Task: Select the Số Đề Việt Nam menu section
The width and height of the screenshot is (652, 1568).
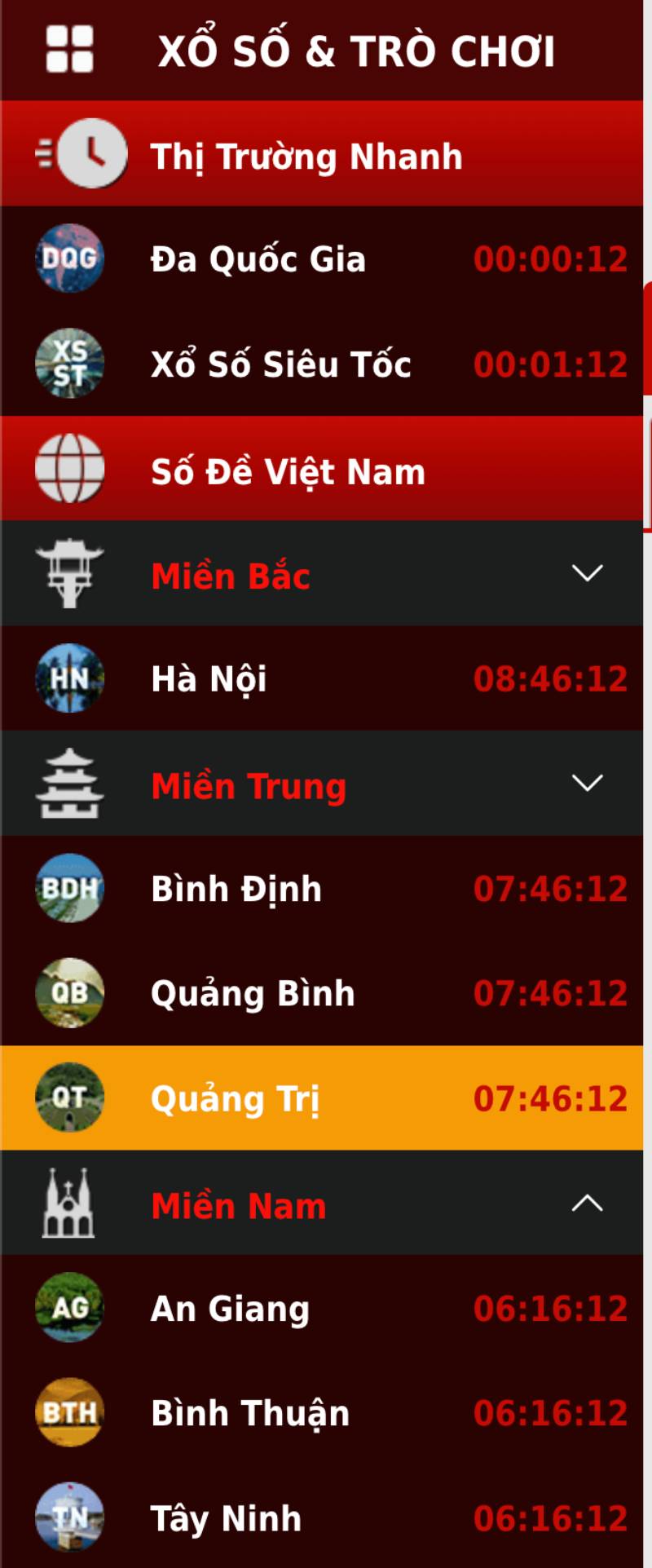Action: [x=287, y=470]
